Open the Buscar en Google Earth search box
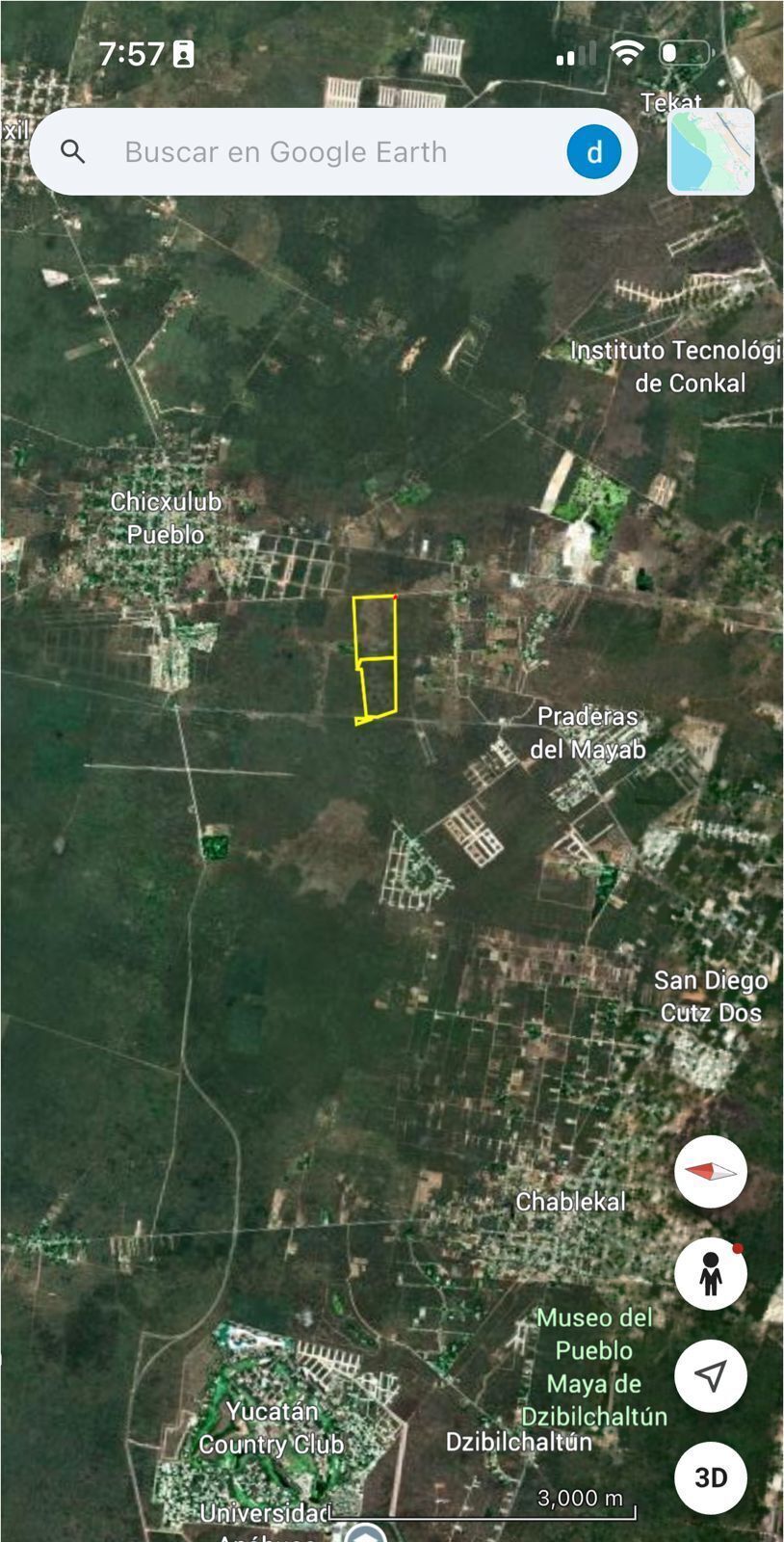The height and width of the screenshot is (1542, 784). tap(333, 151)
